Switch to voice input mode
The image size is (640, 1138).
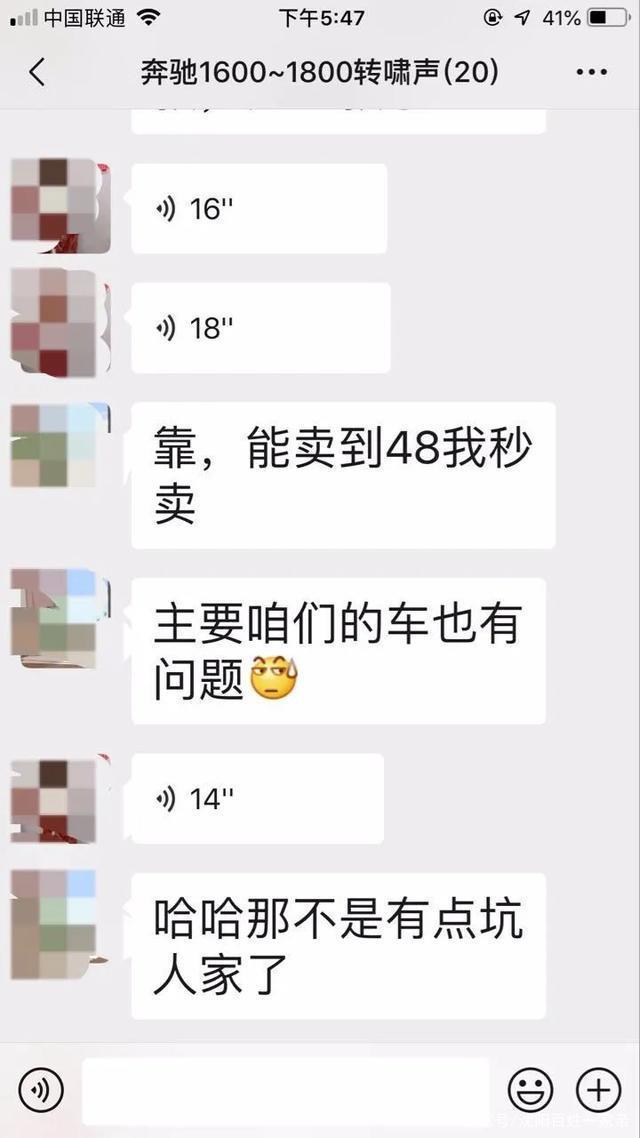pos(41,1088)
